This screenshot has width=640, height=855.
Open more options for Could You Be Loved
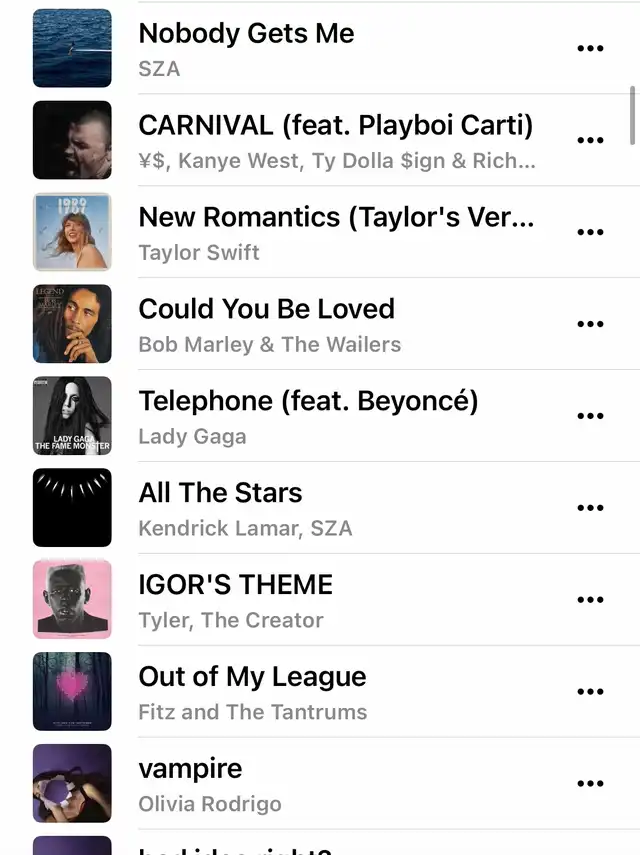[591, 324]
